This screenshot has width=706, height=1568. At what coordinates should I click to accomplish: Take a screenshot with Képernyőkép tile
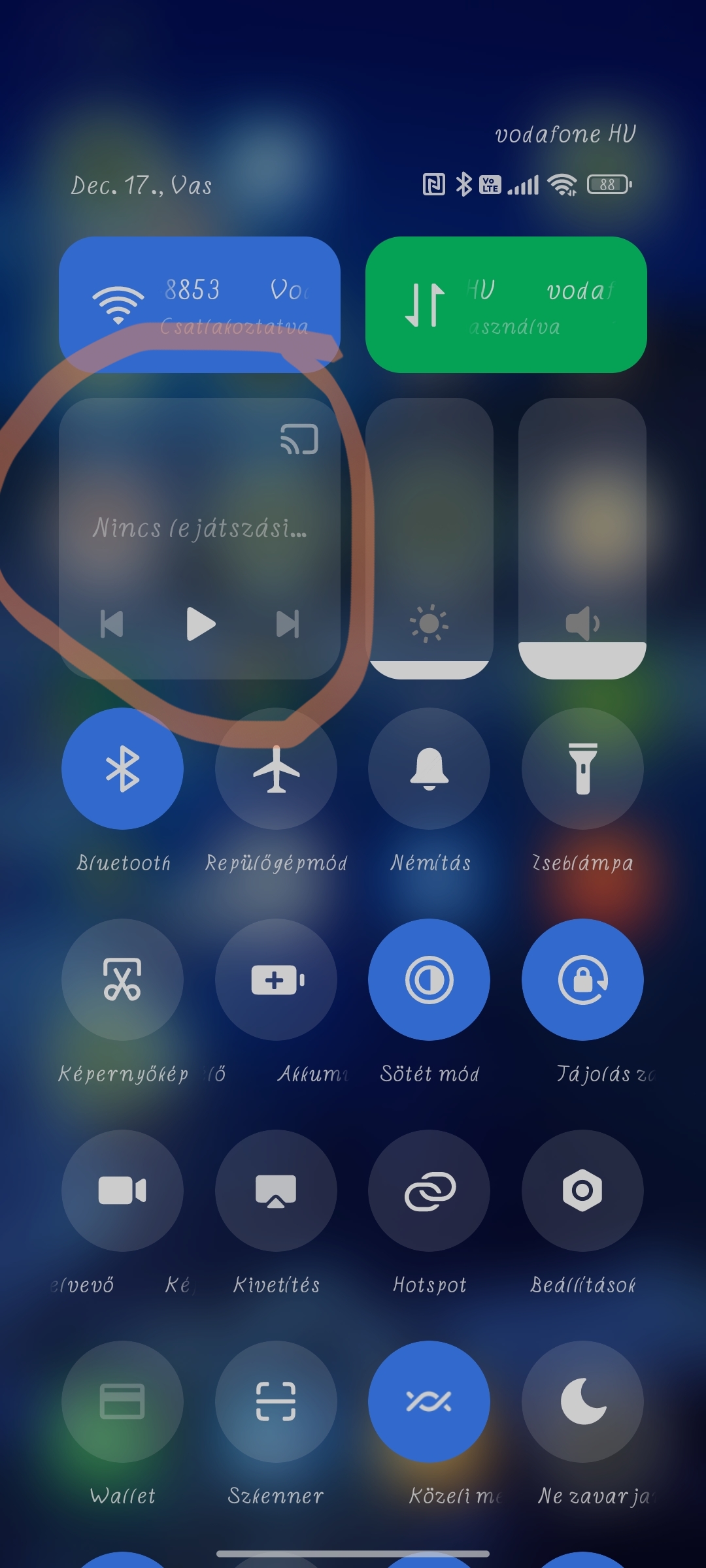tap(122, 979)
